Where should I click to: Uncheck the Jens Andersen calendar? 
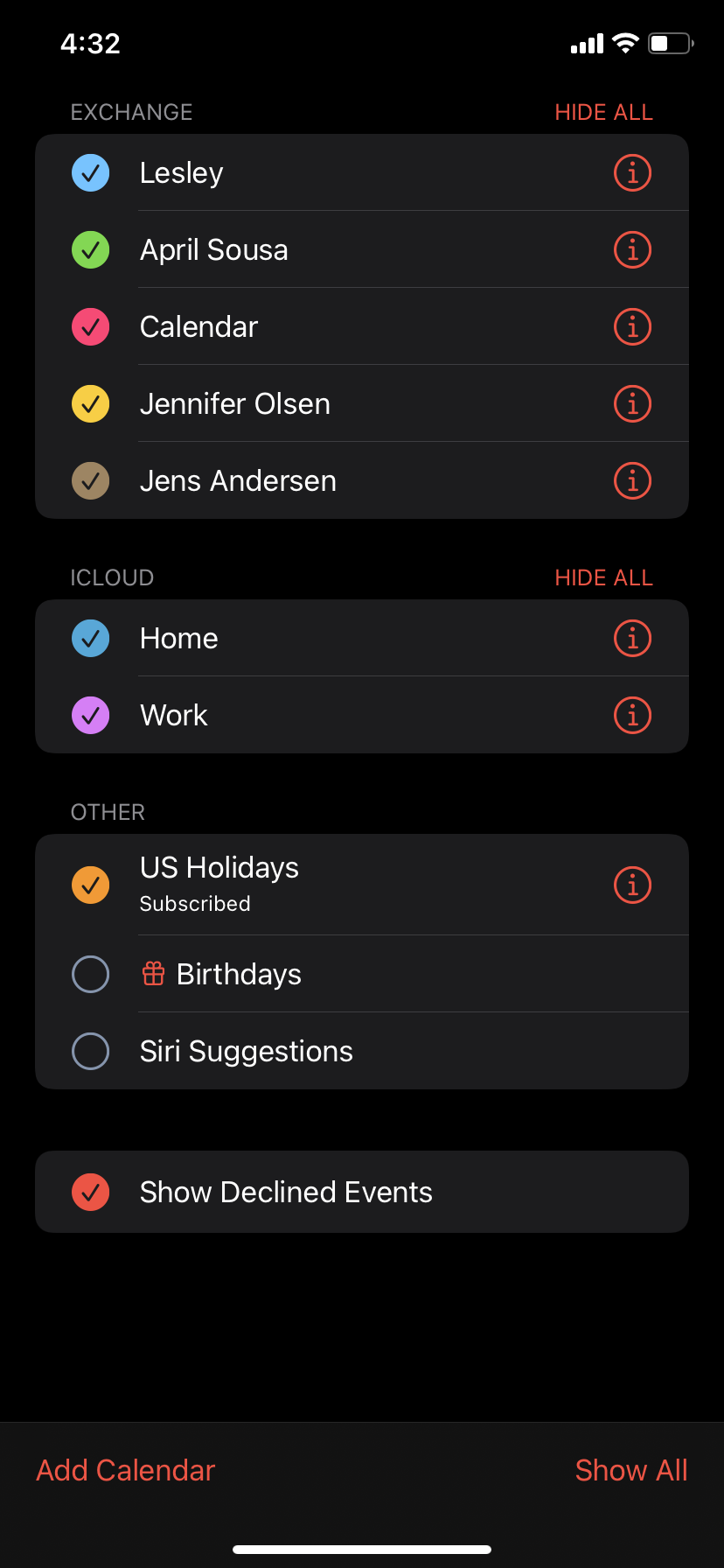click(x=90, y=481)
